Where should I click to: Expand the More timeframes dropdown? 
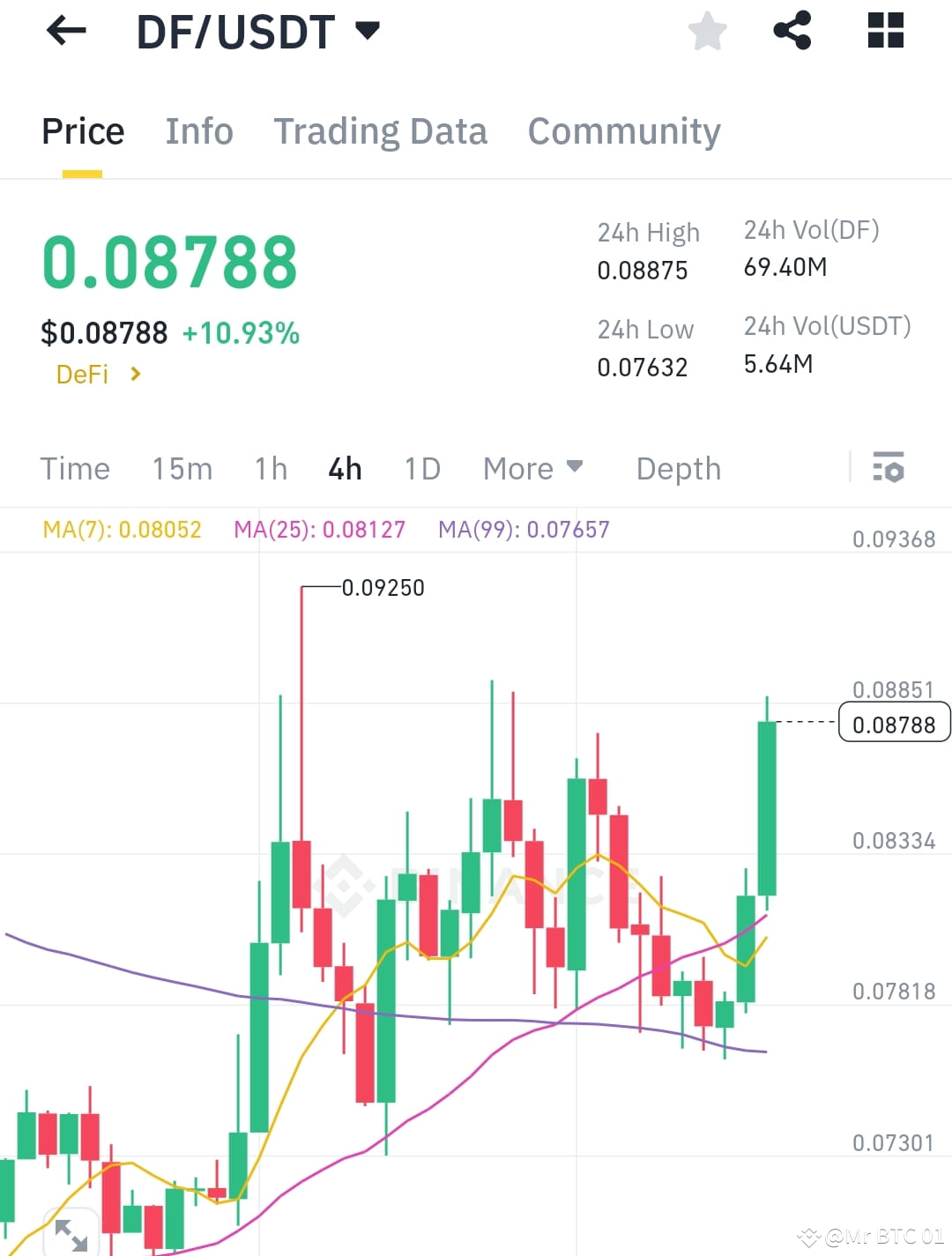(x=532, y=468)
